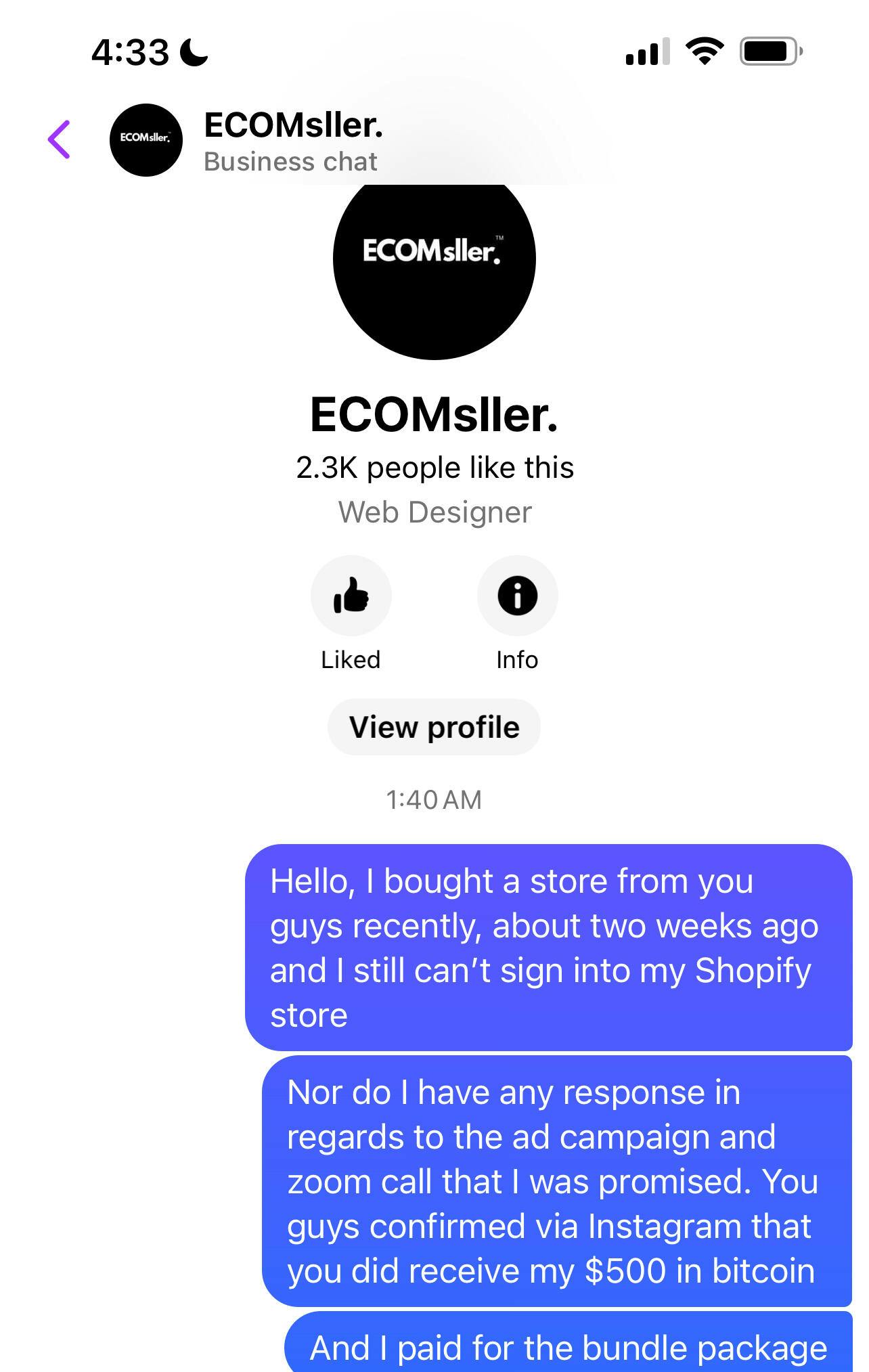The image size is (869, 1372).
Task: Tap the Liked thumbs-up button
Action: click(x=351, y=596)
